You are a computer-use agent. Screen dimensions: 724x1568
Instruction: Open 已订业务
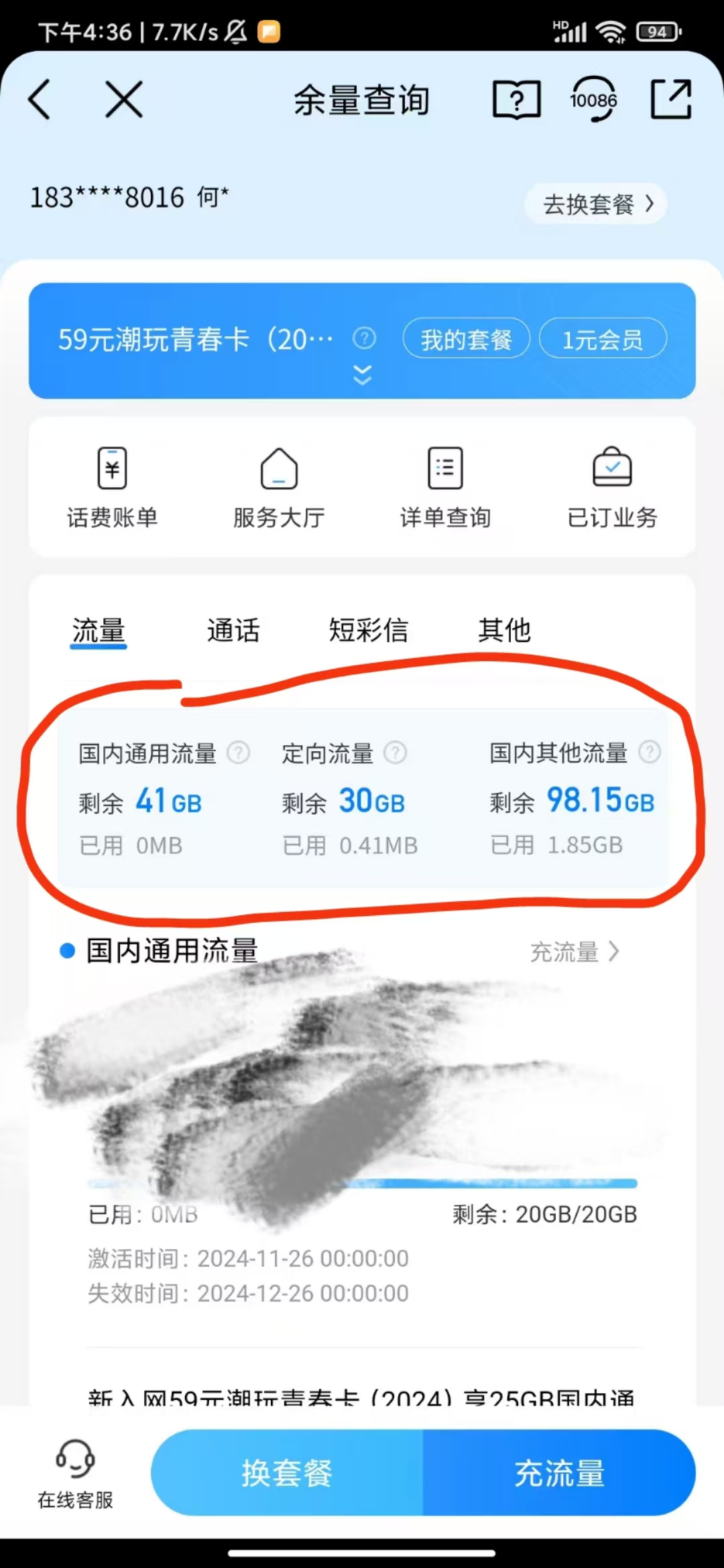[612, 488]
